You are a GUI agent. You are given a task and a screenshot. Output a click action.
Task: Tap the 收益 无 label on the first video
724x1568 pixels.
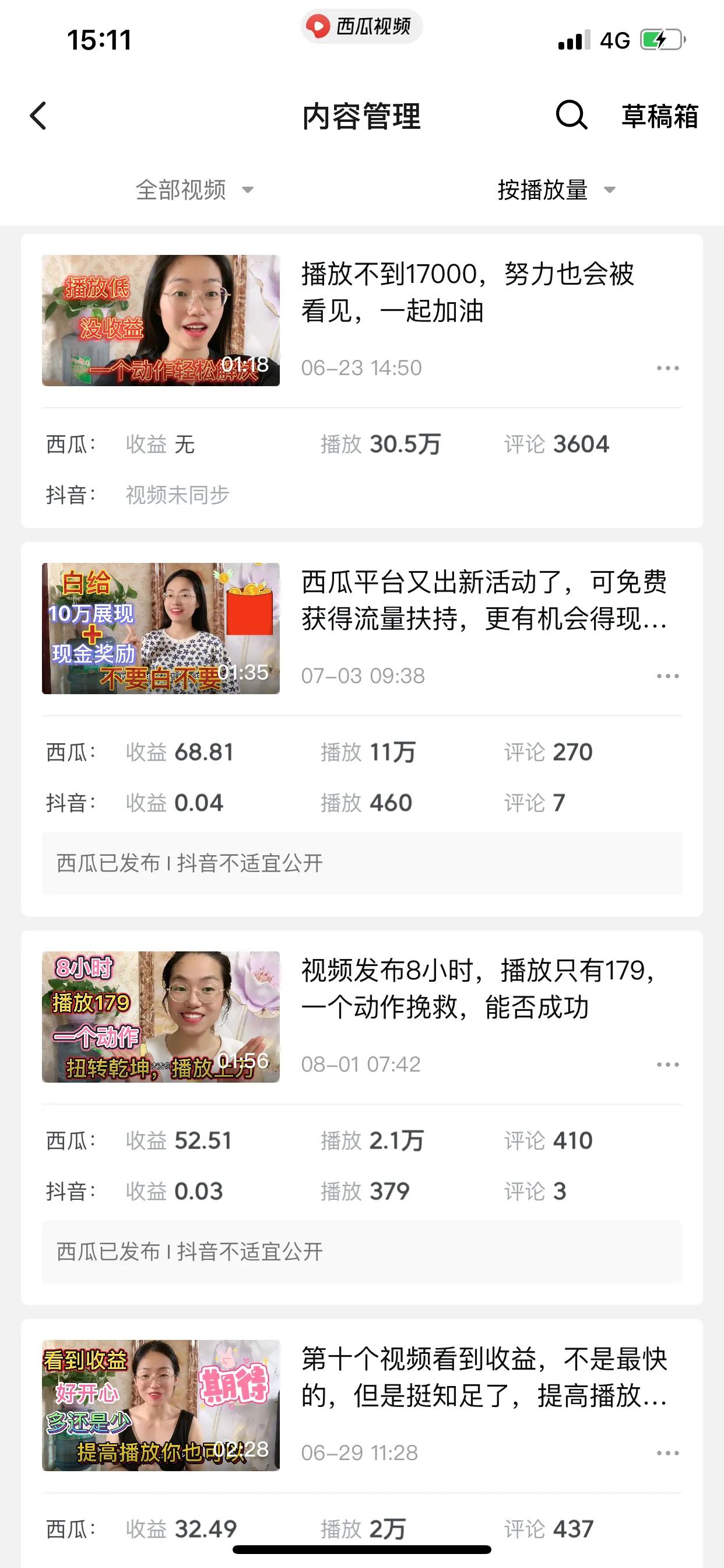(161, 445)
